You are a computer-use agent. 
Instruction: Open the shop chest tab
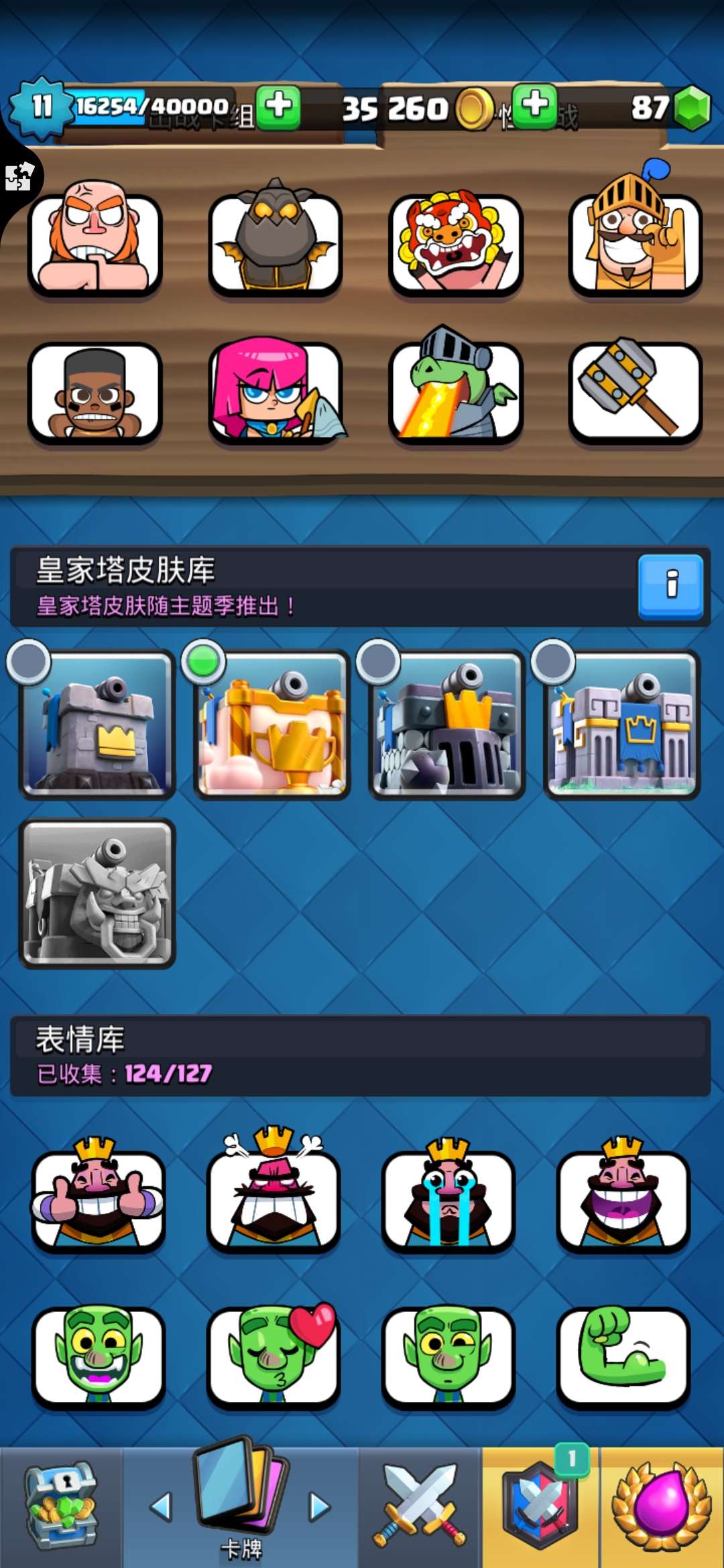61,1506
